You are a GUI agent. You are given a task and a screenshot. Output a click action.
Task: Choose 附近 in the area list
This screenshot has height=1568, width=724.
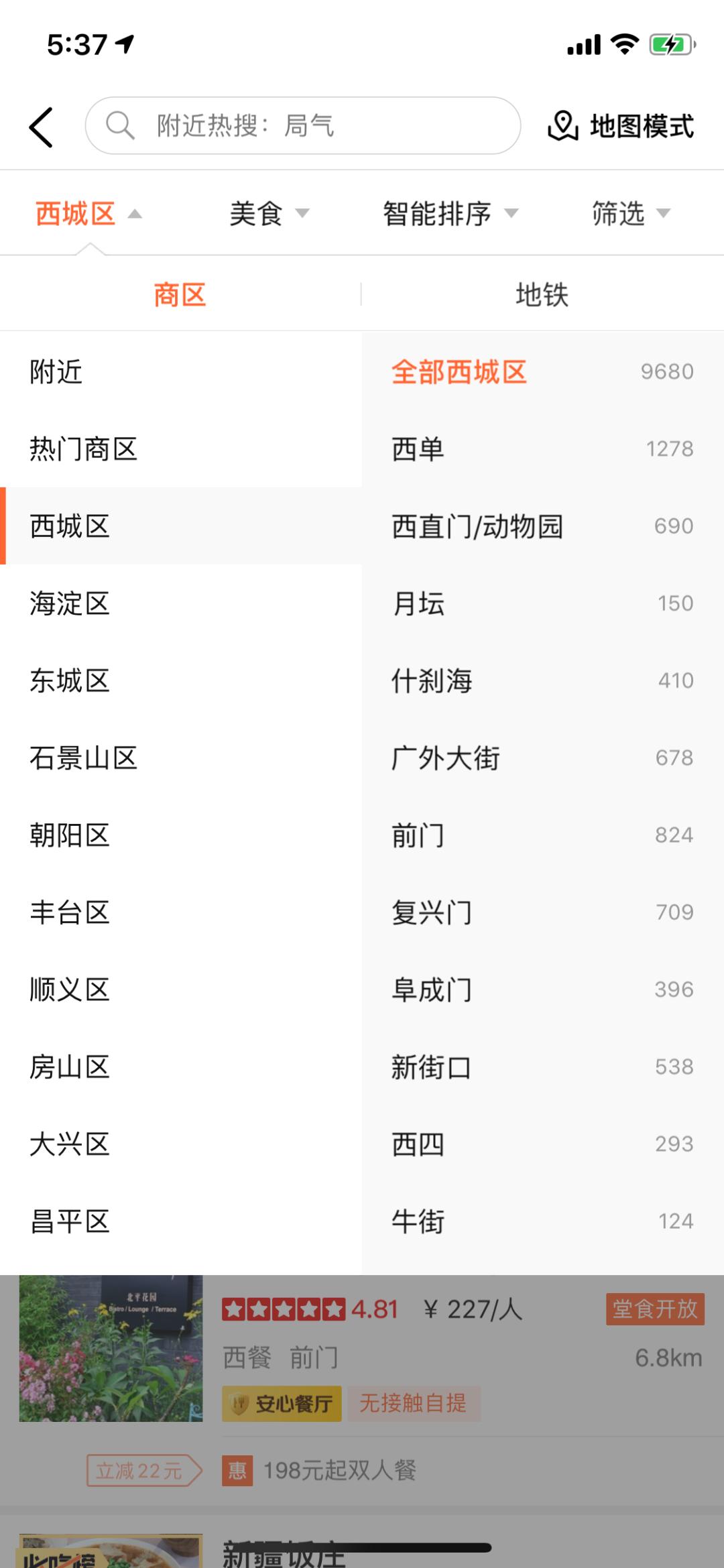(x=181, y=371)
